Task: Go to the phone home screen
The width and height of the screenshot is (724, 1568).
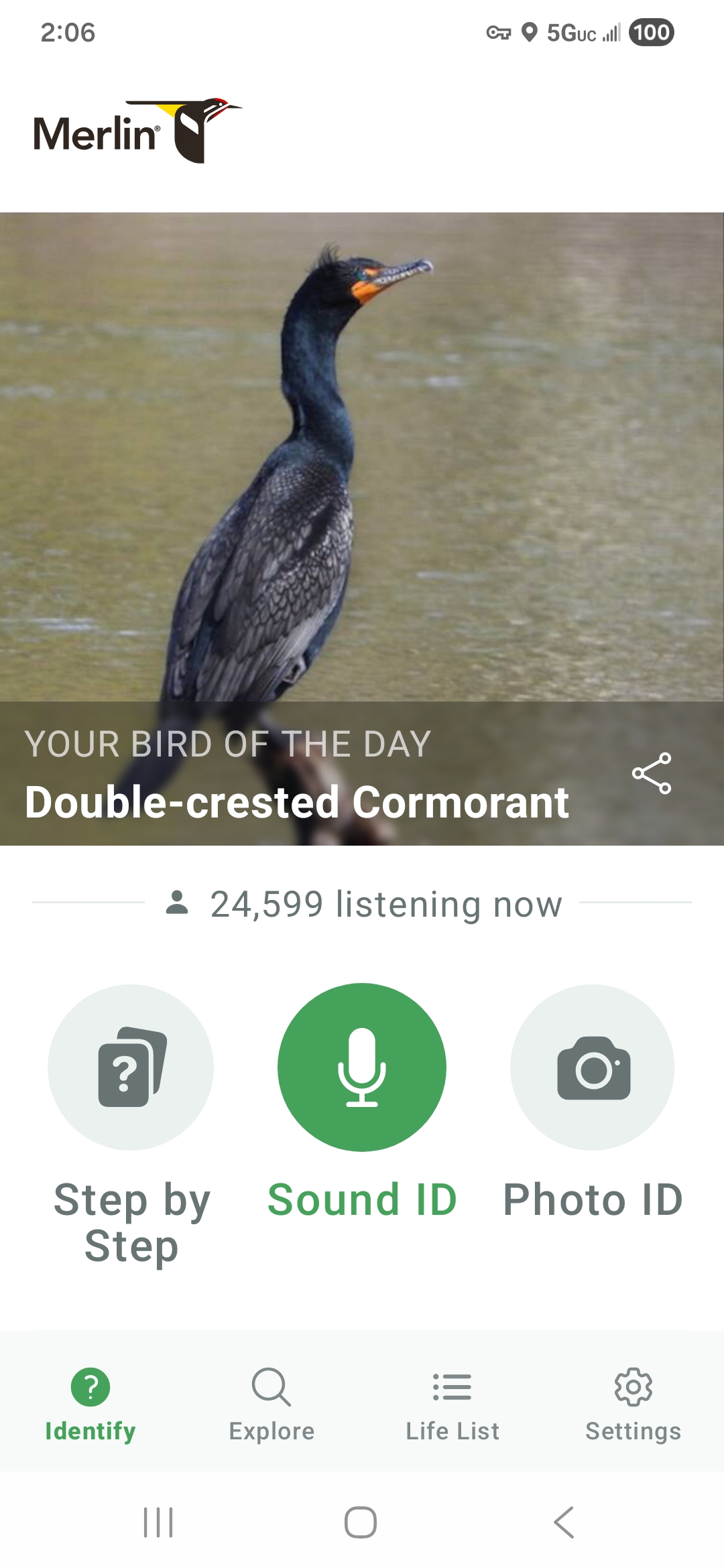Action: click(x=361, y=1522)
